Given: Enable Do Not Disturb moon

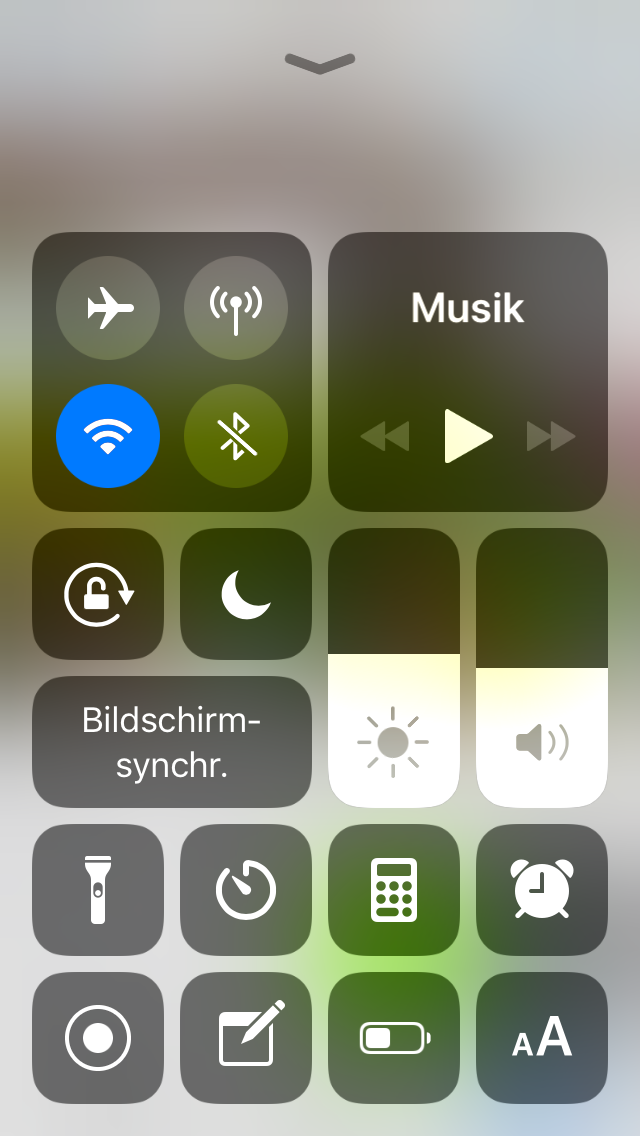Looking at the screenshot, I should [246, 594].
